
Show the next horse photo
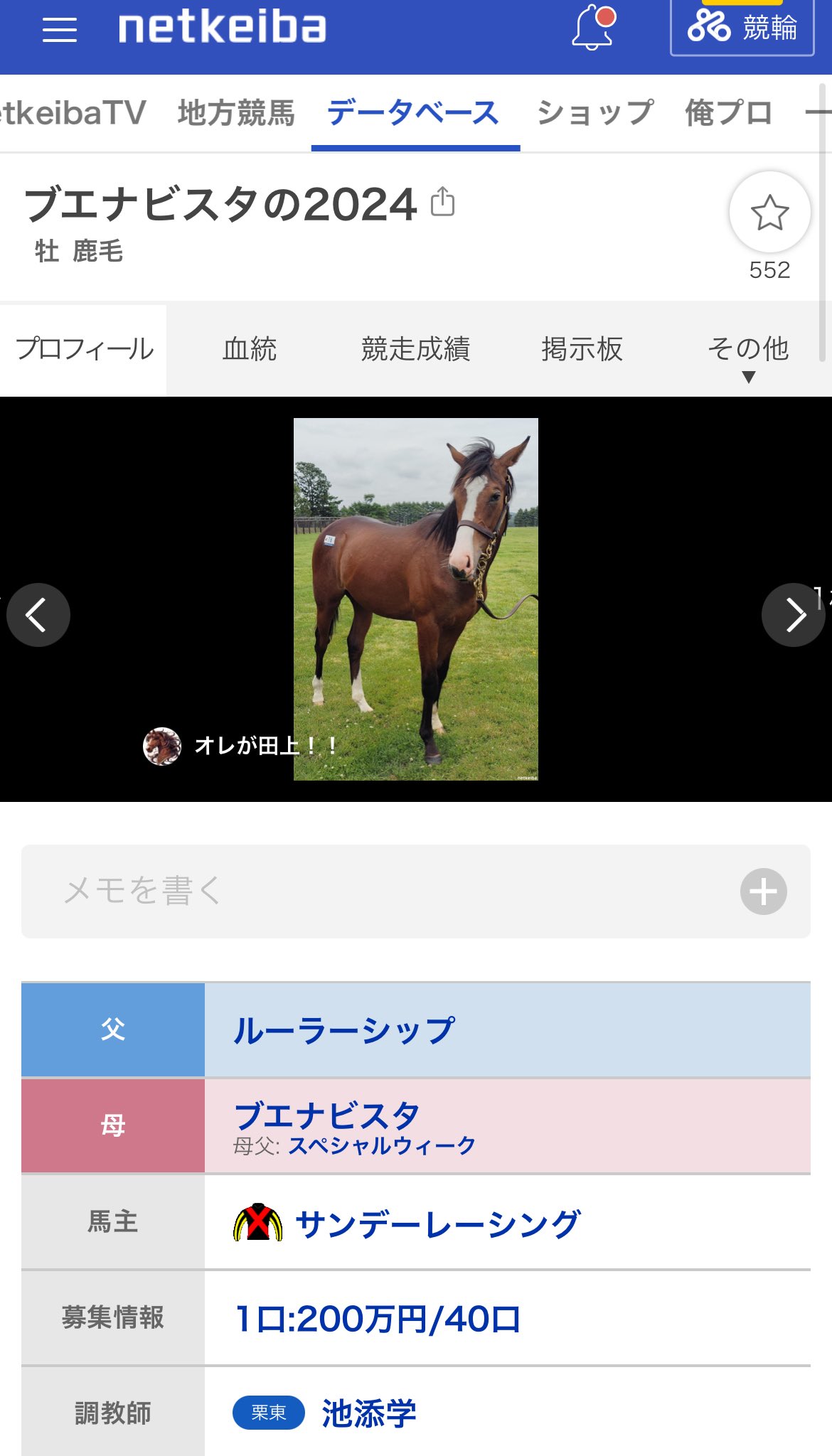pyautogui.click(x=793, y=615)
